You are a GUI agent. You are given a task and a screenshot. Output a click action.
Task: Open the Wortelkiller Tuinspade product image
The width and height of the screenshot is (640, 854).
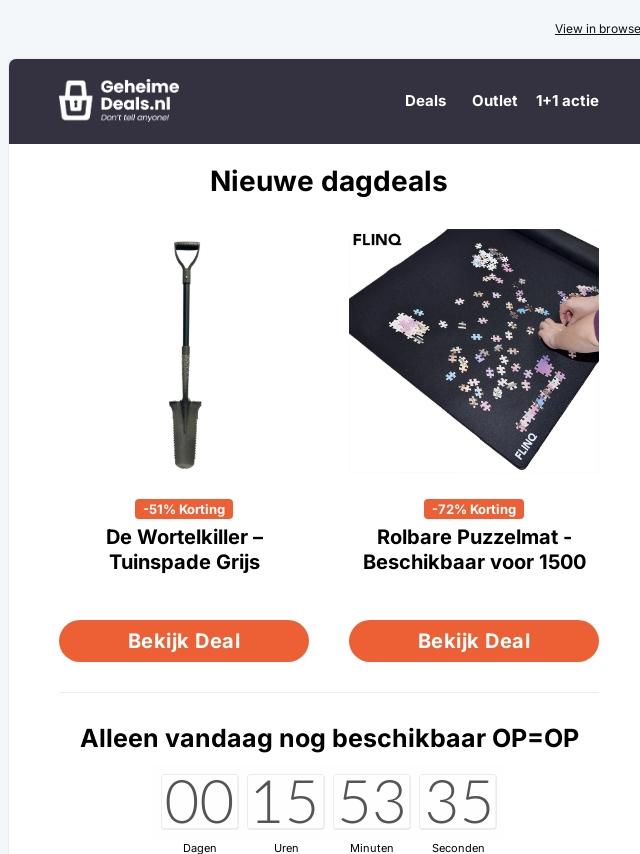(x=185, y=354)
